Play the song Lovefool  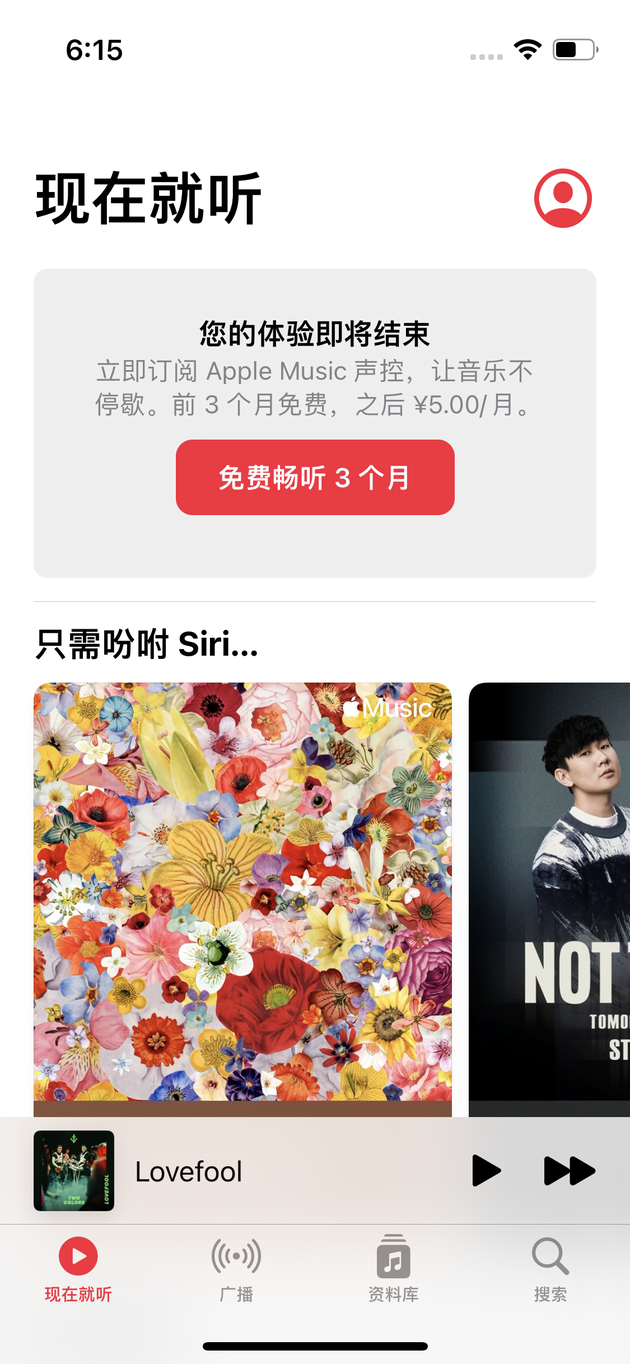[x=486, y=1171]
